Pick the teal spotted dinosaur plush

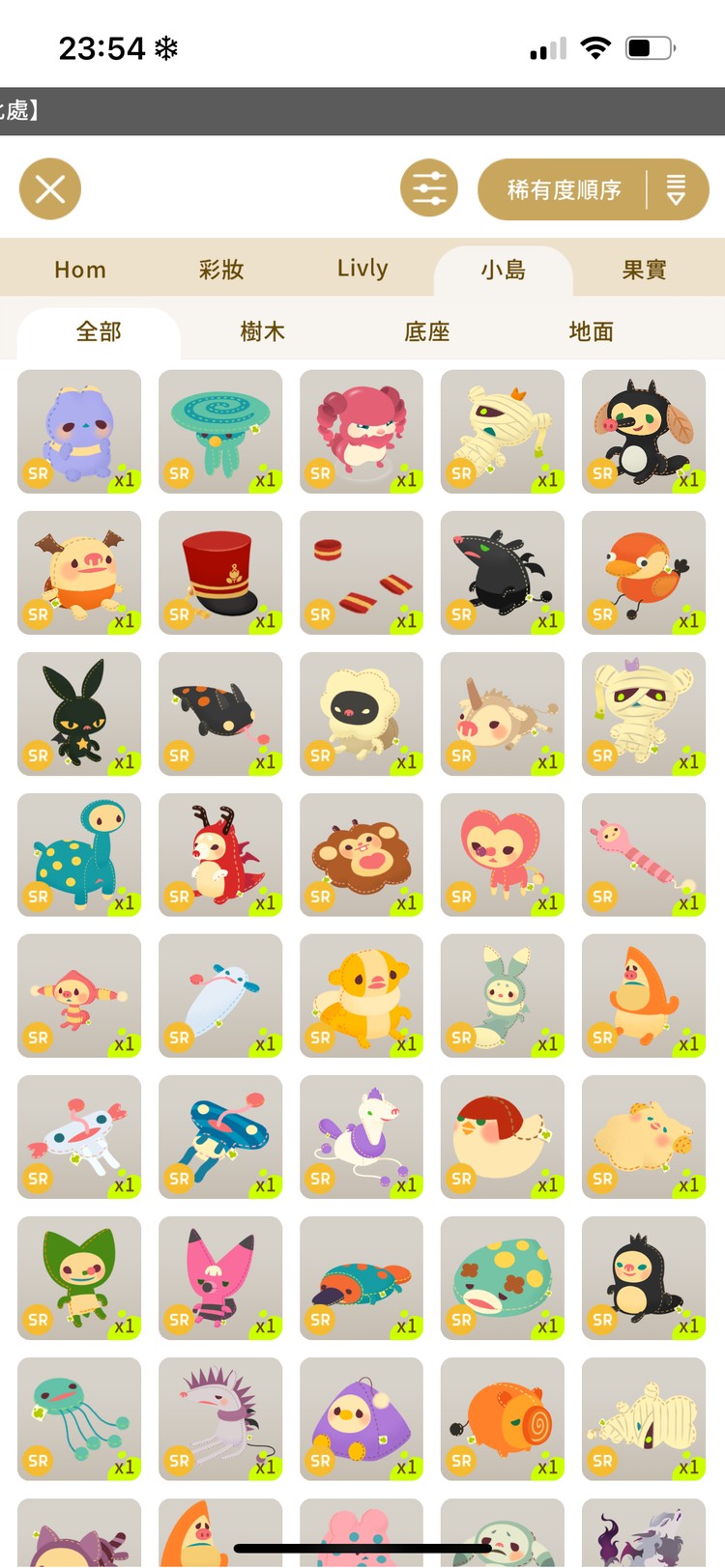tap(79, 855)
